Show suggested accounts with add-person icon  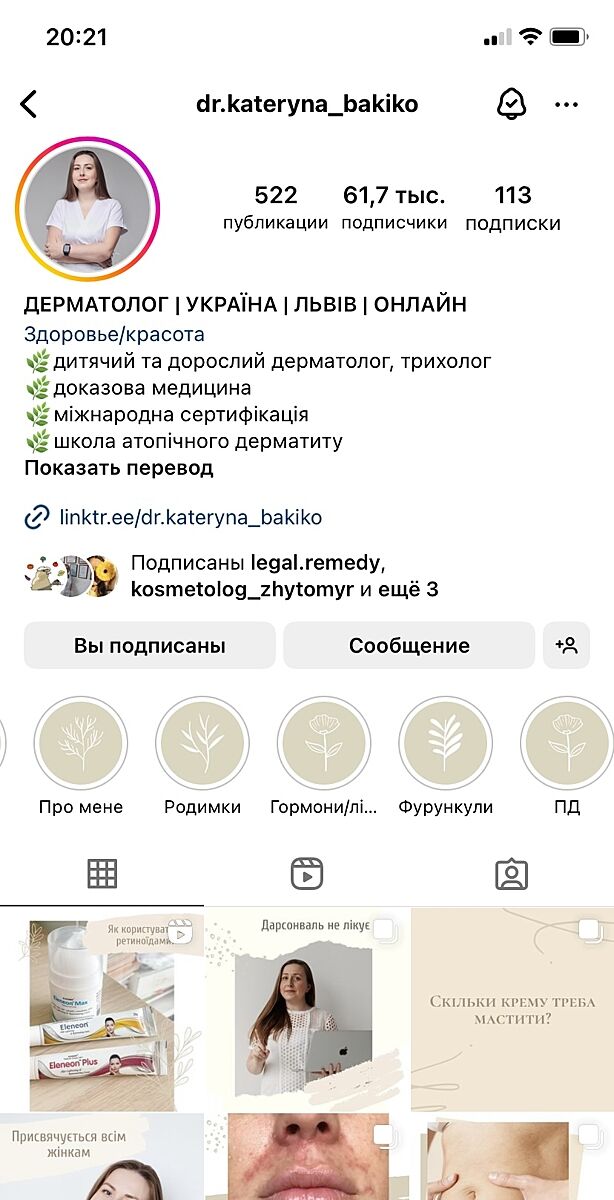567,646
